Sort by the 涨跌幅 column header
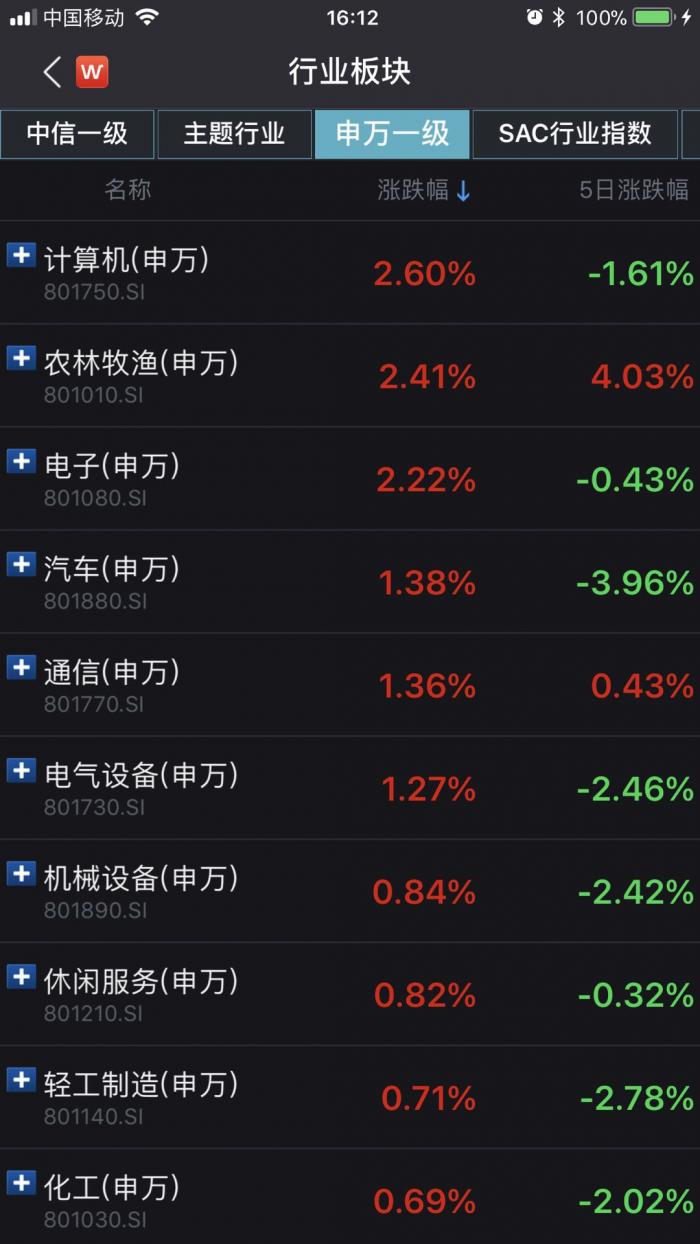This screenshot has width=700, height=1244. click(424, 191)
